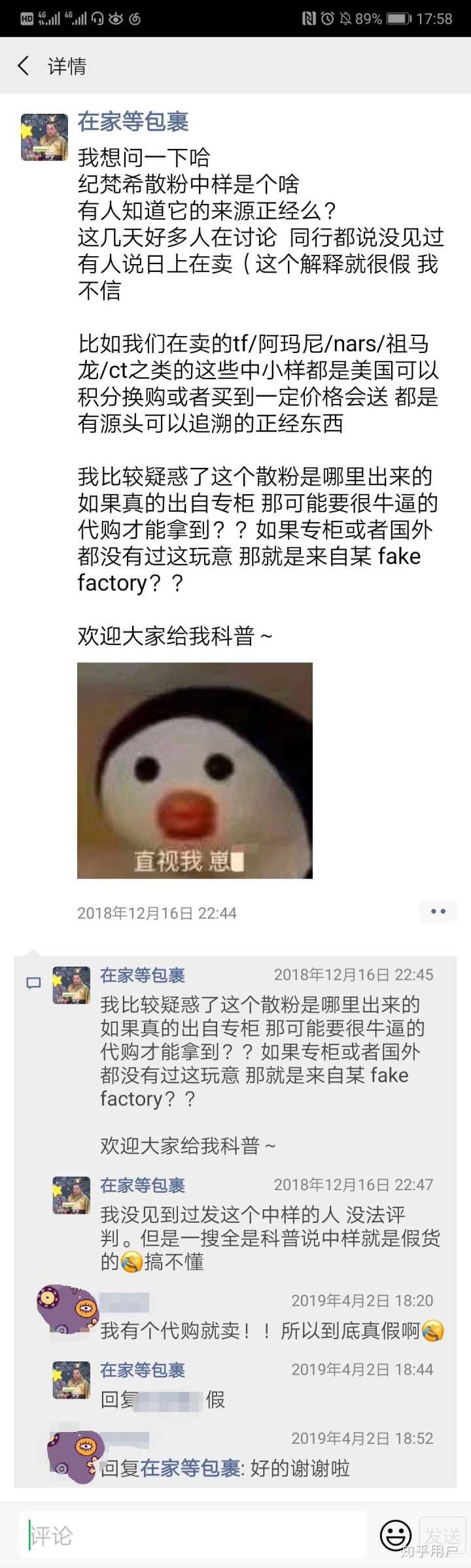This screenshot has width=471, height=1568.
Task: Open the emoji smiley picker
Action: tap(395, 1535)
